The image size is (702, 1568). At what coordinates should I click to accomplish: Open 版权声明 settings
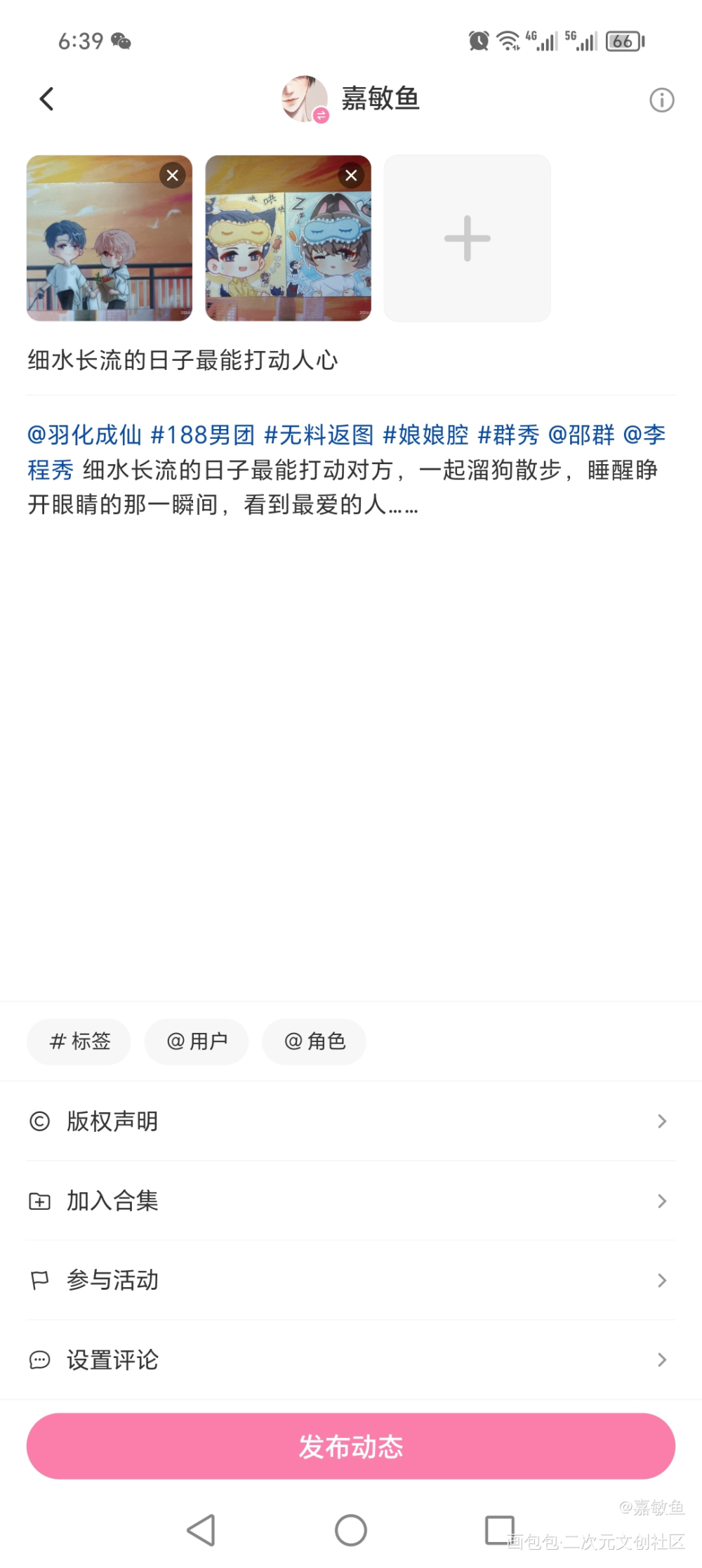tap(351, 1121)
